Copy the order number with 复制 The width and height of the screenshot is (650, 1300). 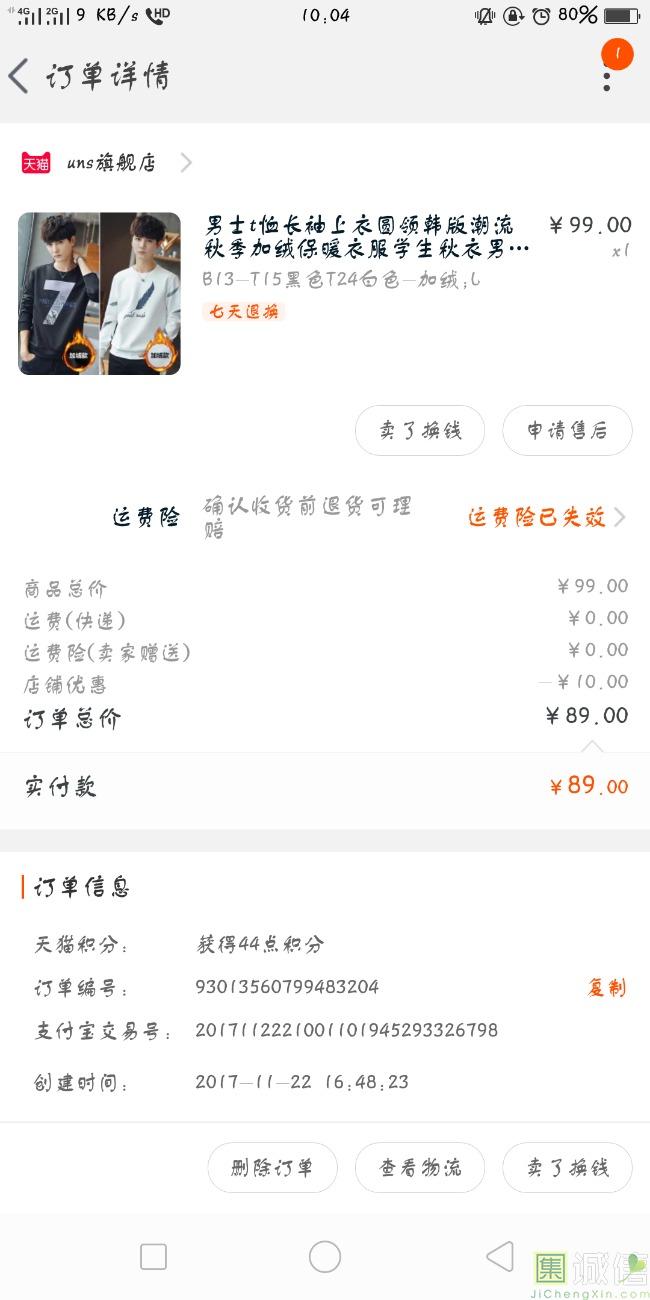pos(606,988)
